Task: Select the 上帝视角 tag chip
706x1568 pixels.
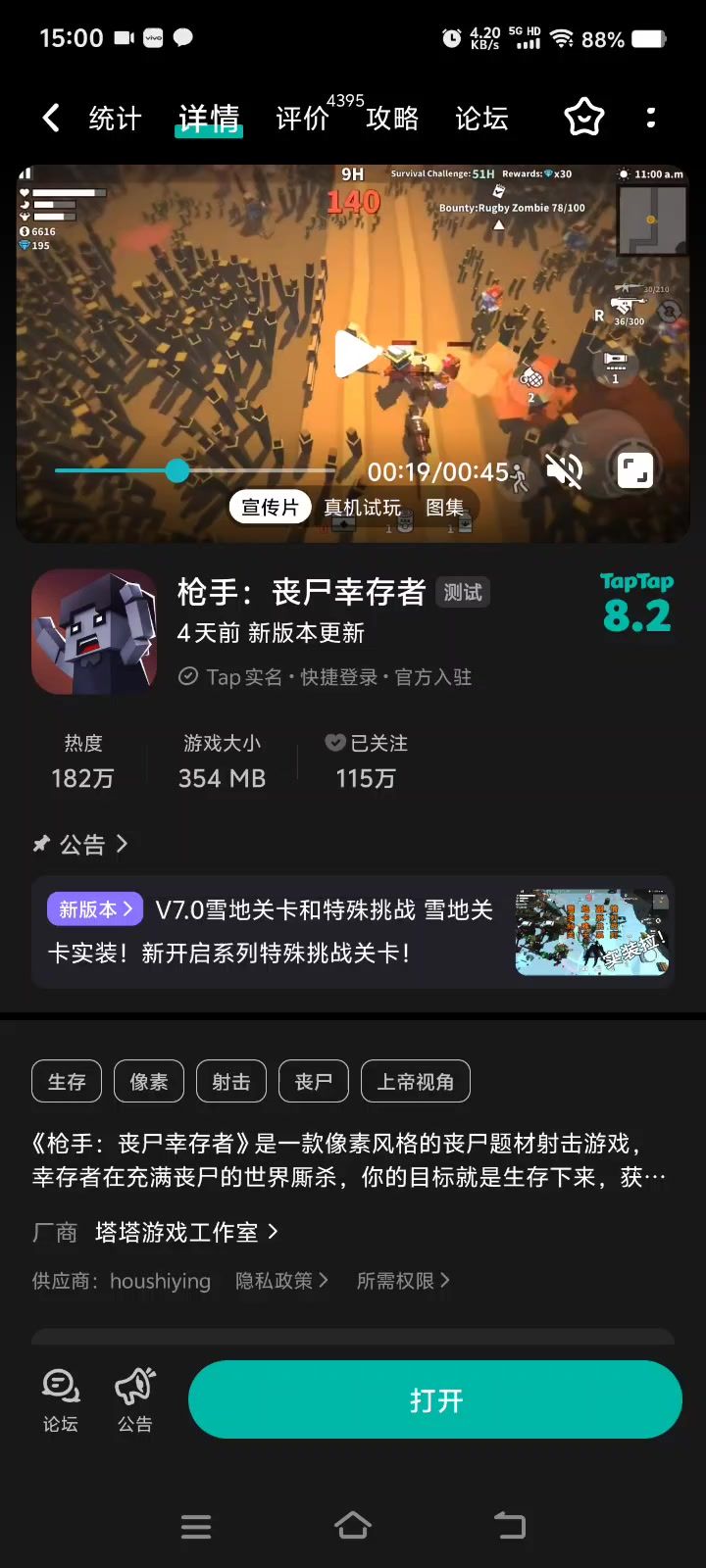Action: (x=415, y=1082)
